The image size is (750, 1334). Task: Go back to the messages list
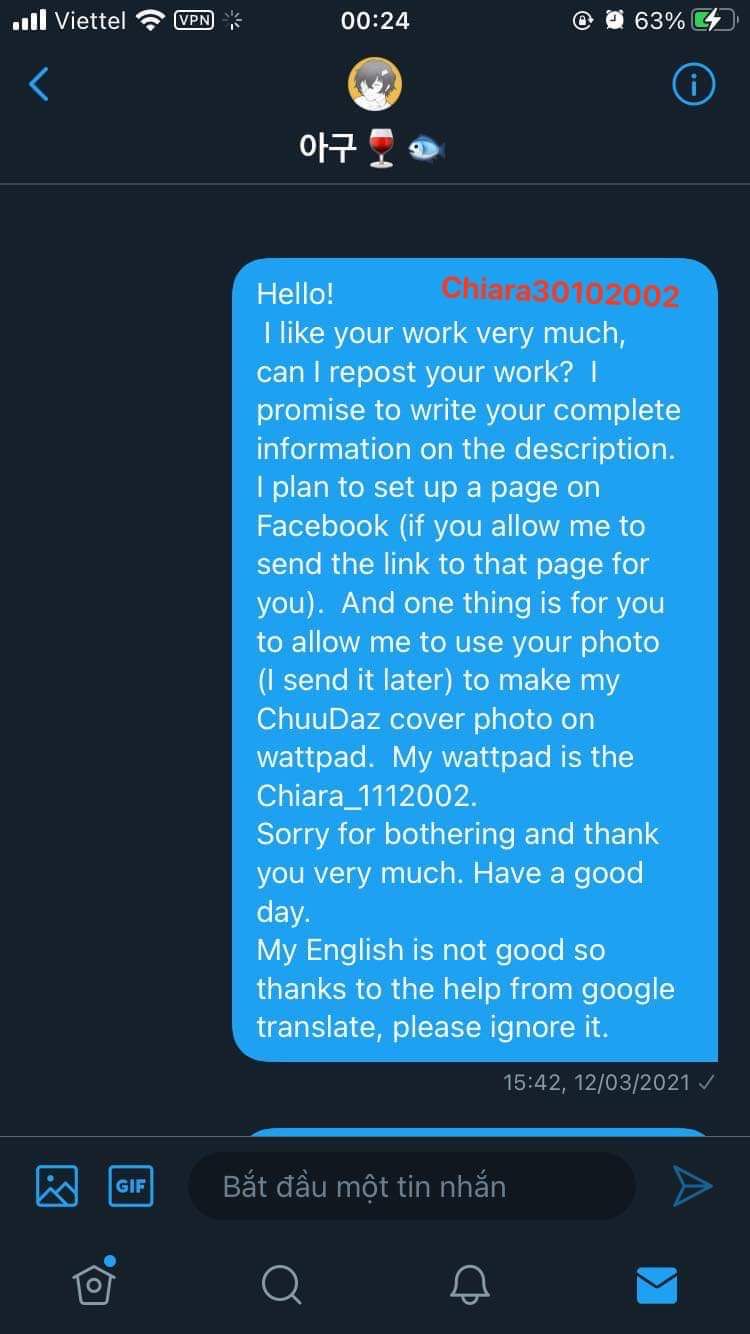[39, 84]
